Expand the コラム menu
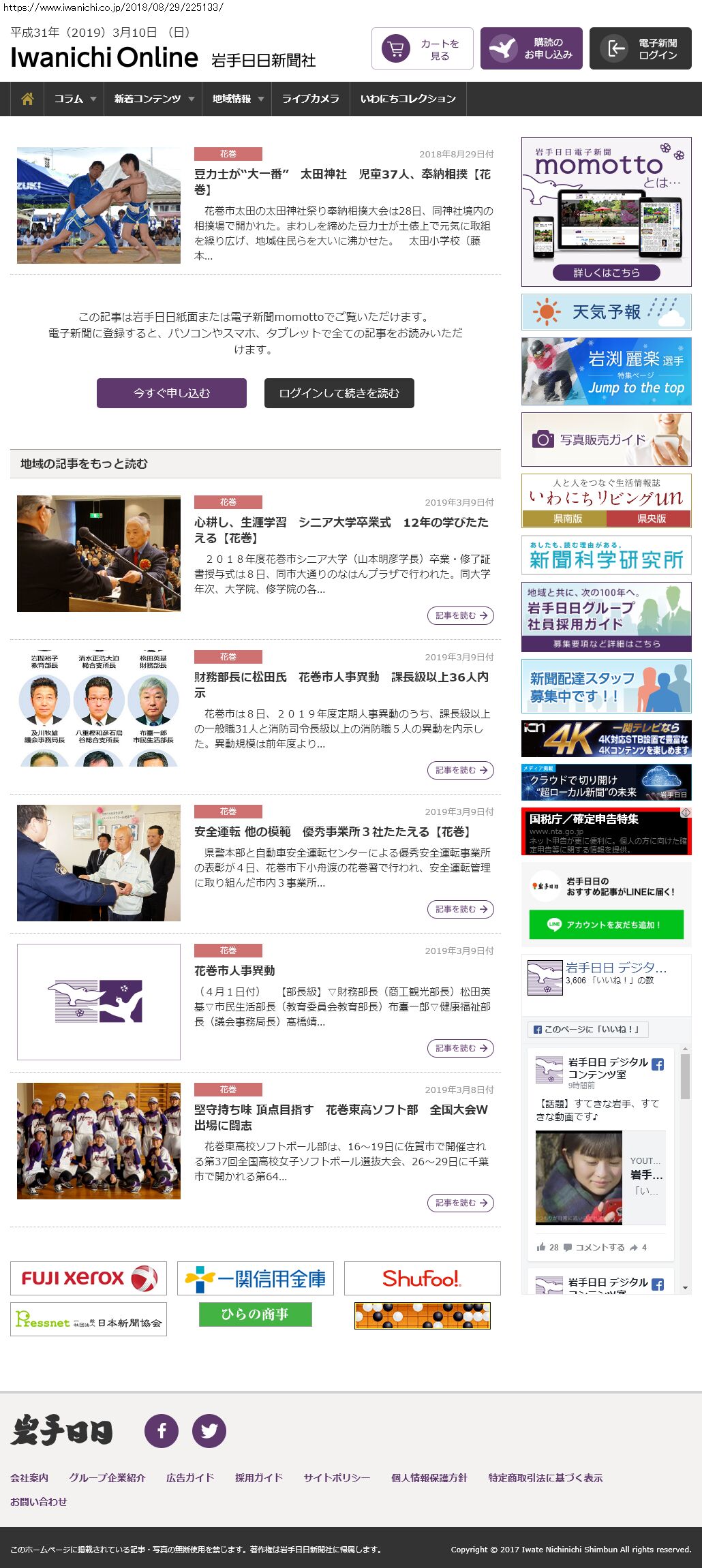The height and width of the screenshot is (1568, 702). coord(74,99)
